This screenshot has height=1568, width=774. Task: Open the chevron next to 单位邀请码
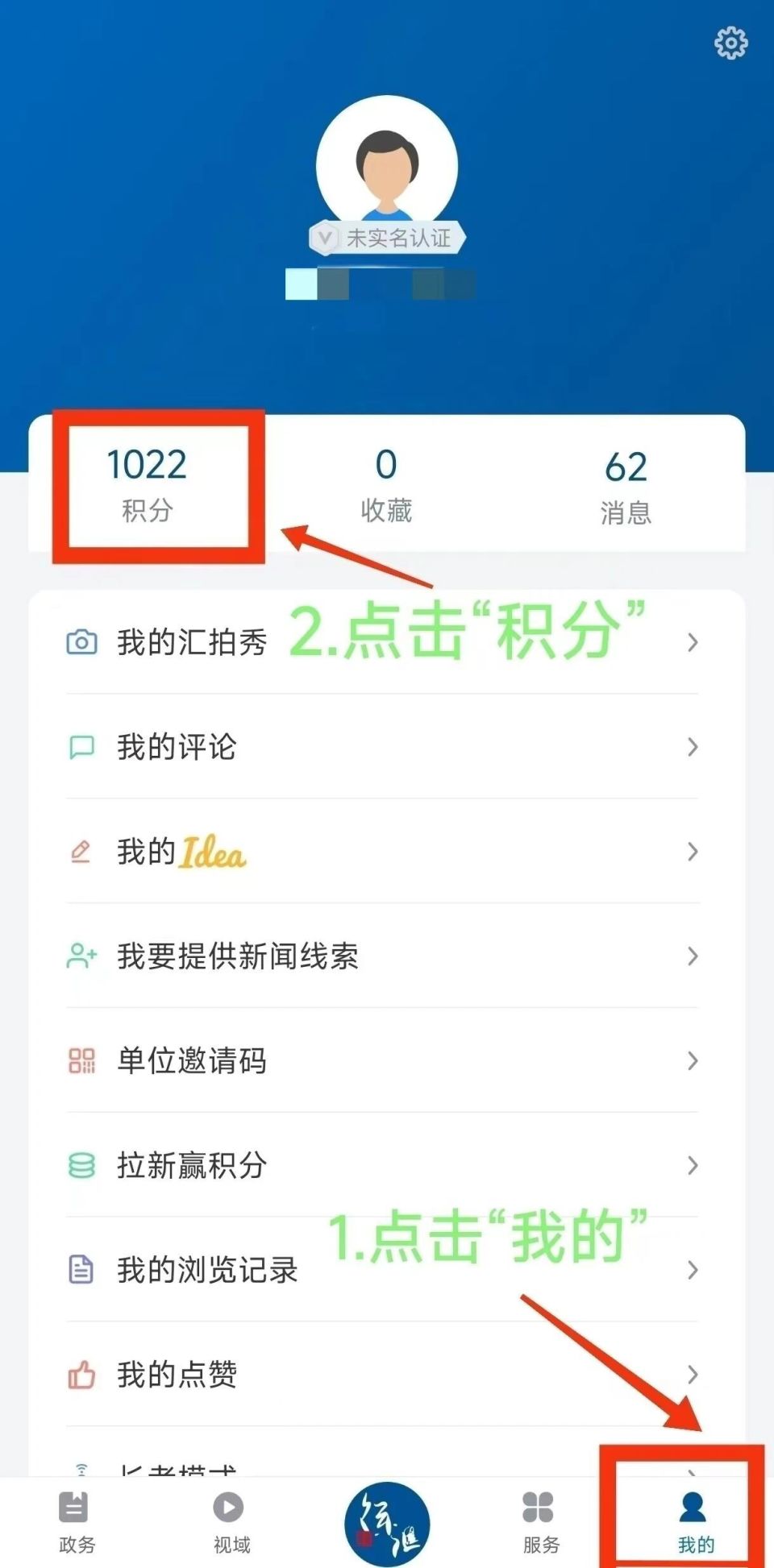click(692, 1061)
